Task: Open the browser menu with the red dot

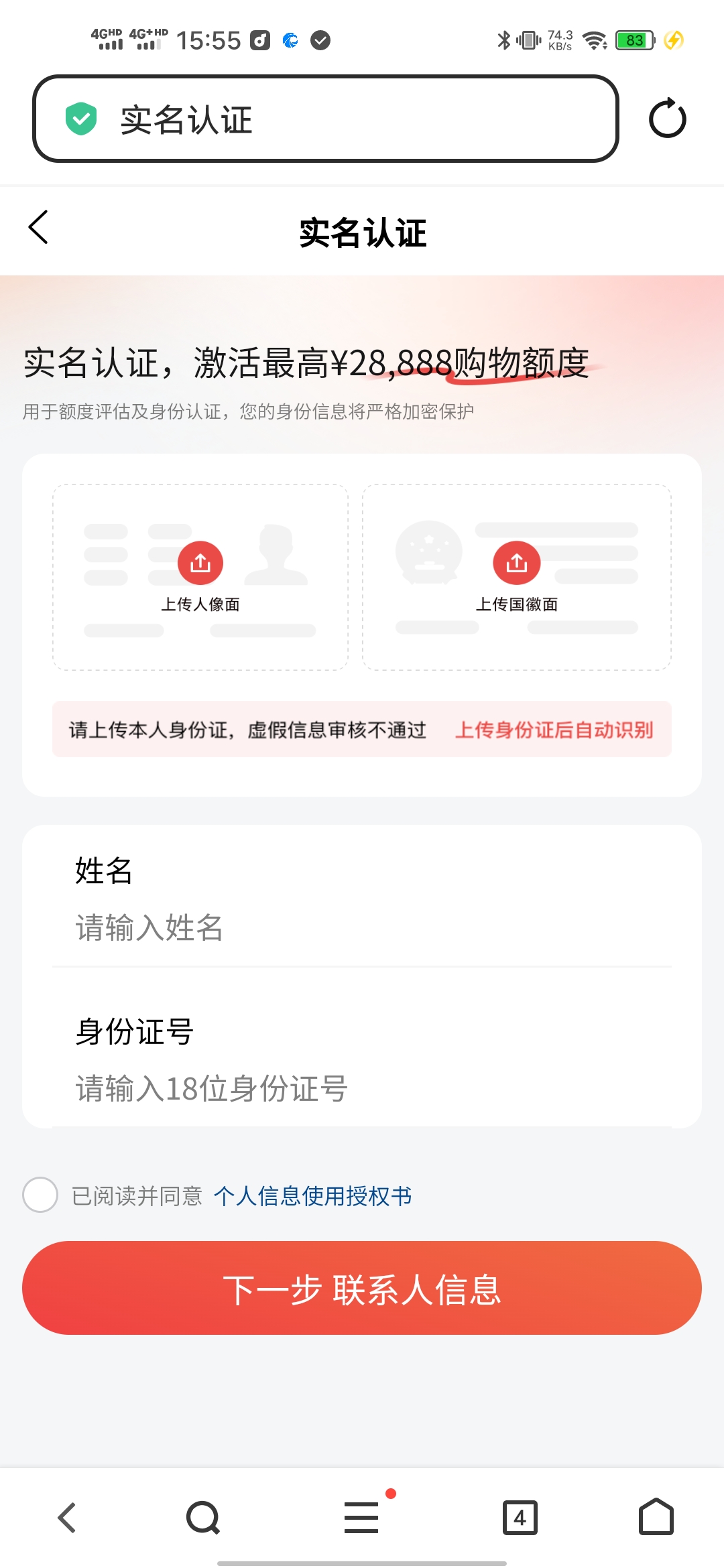Action: [362, 1518]
